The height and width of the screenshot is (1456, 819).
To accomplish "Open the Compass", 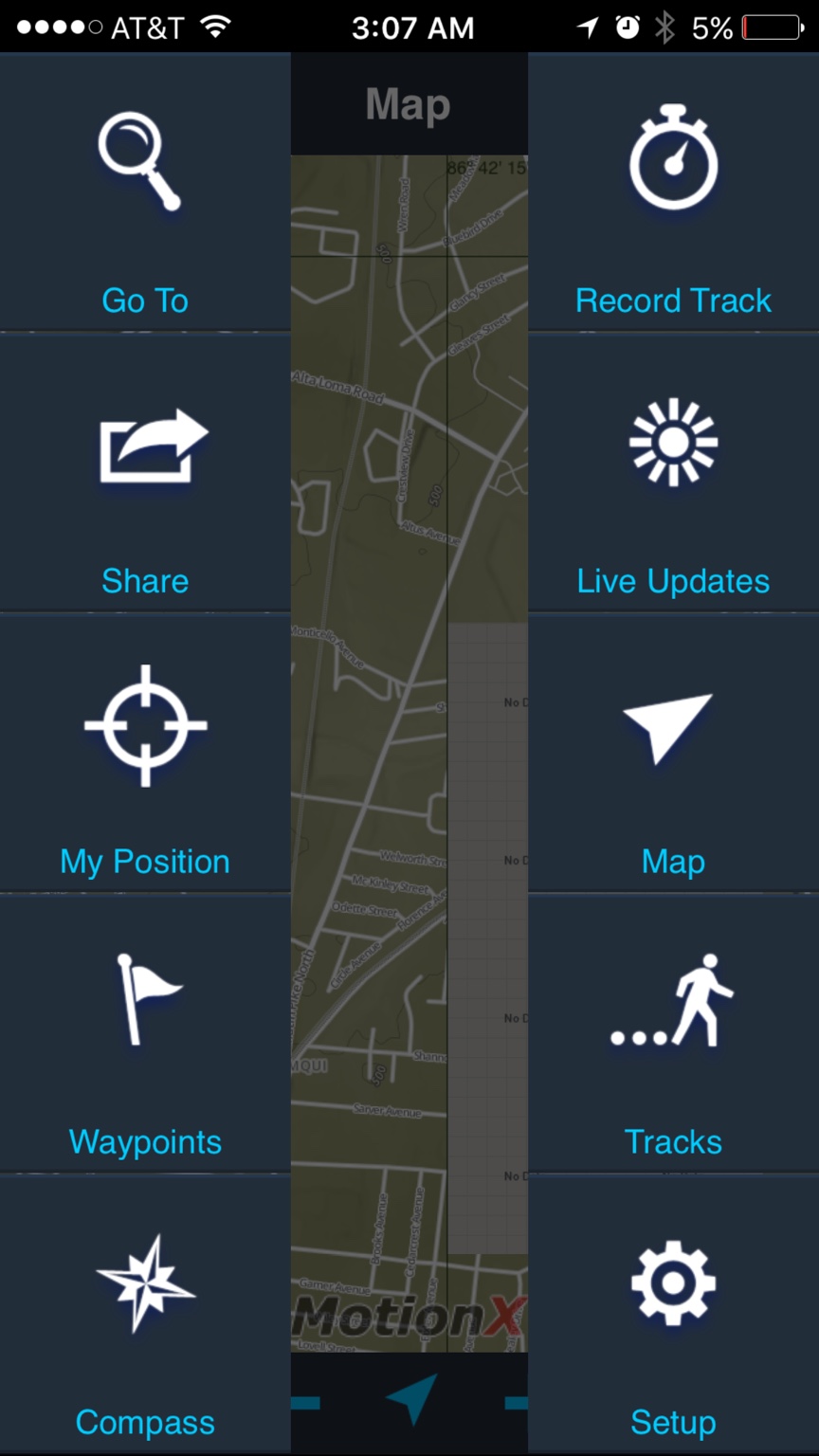I will click(145, 1315).
